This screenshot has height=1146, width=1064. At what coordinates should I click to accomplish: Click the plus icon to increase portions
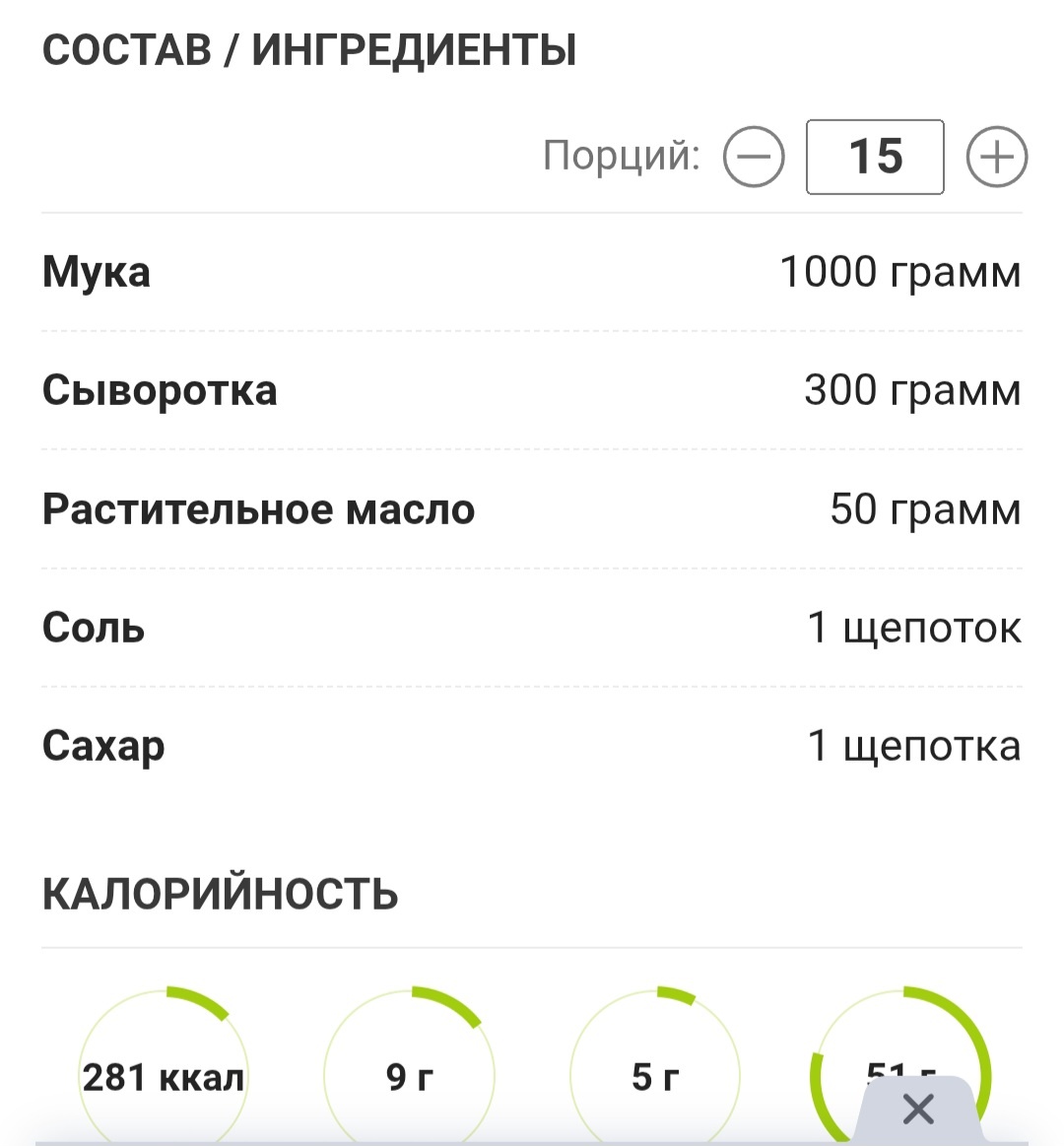995,156
